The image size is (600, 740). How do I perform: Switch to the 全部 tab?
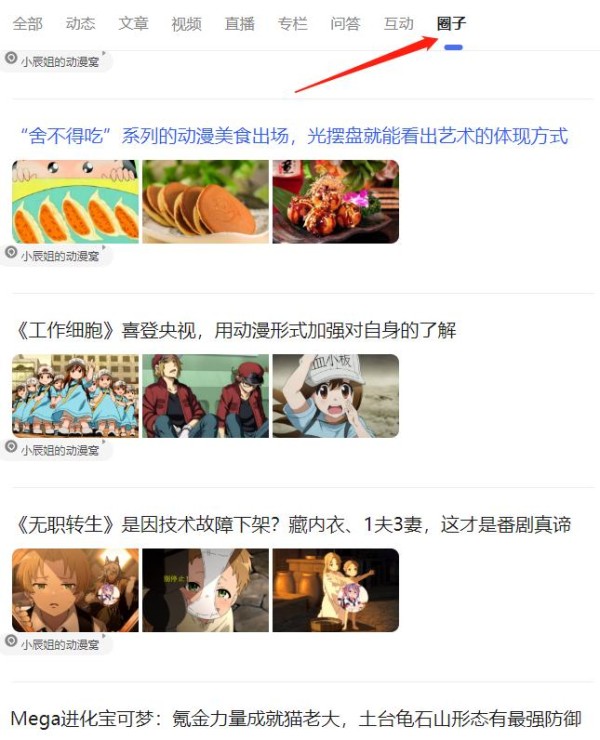click(x=27, y=23)
